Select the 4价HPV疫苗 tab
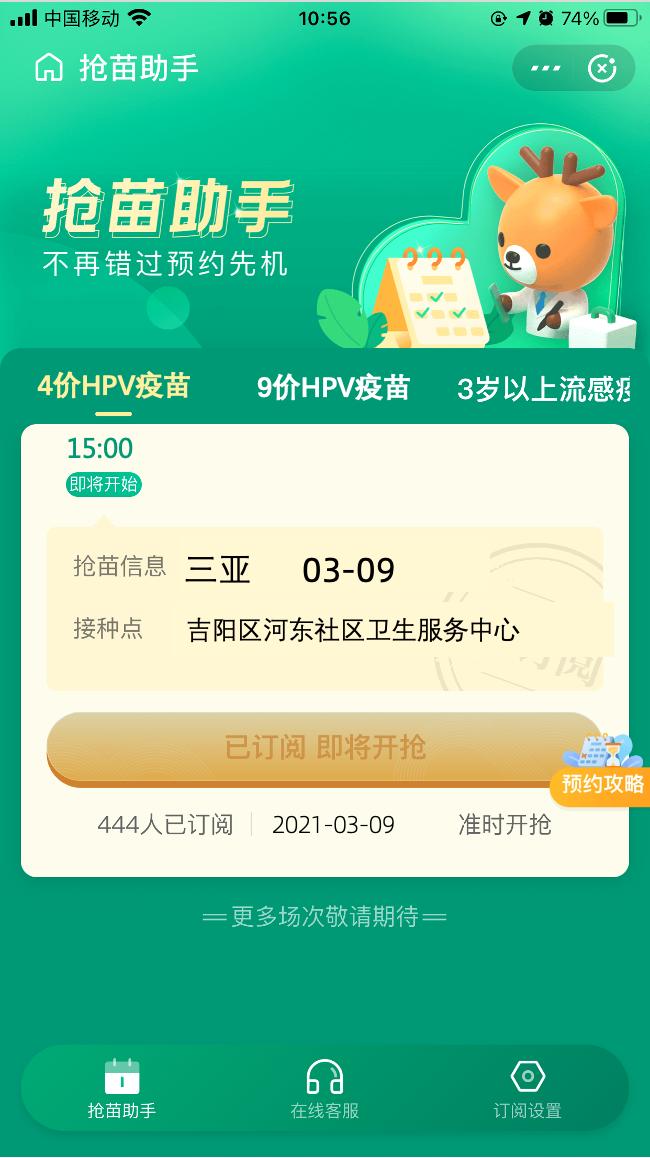Screen dimensions: 650x1158 tap(113, 387)
